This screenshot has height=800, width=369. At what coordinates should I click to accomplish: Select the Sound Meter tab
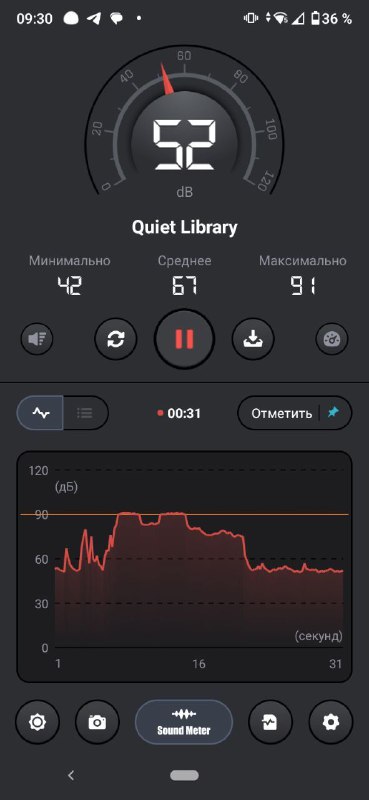tap(184, 722)
